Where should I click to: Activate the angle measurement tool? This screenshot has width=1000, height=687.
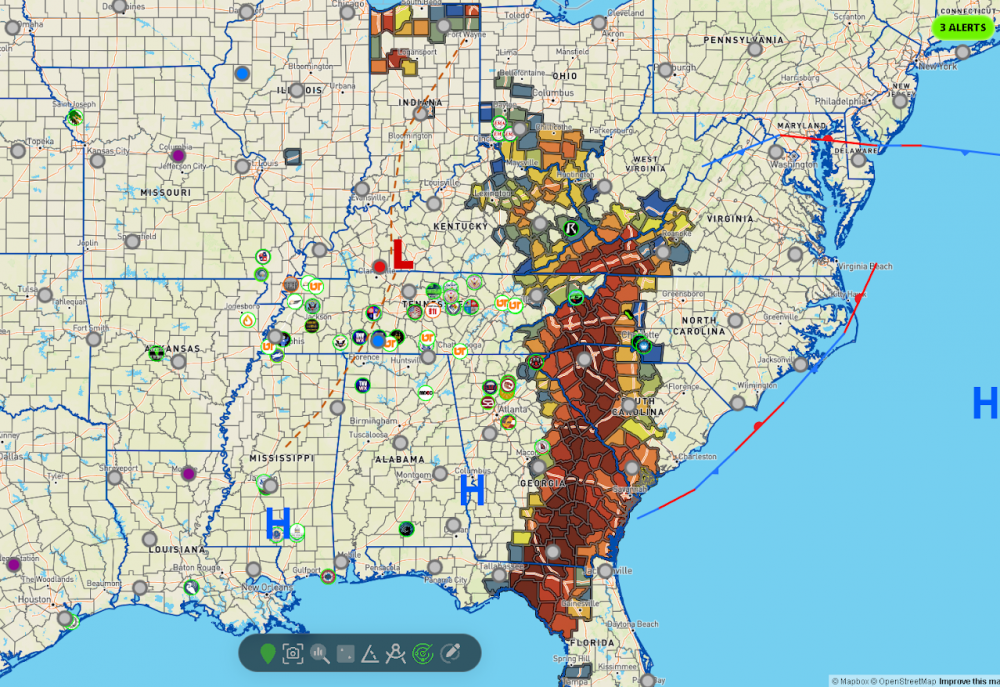(x=370, y=653)
